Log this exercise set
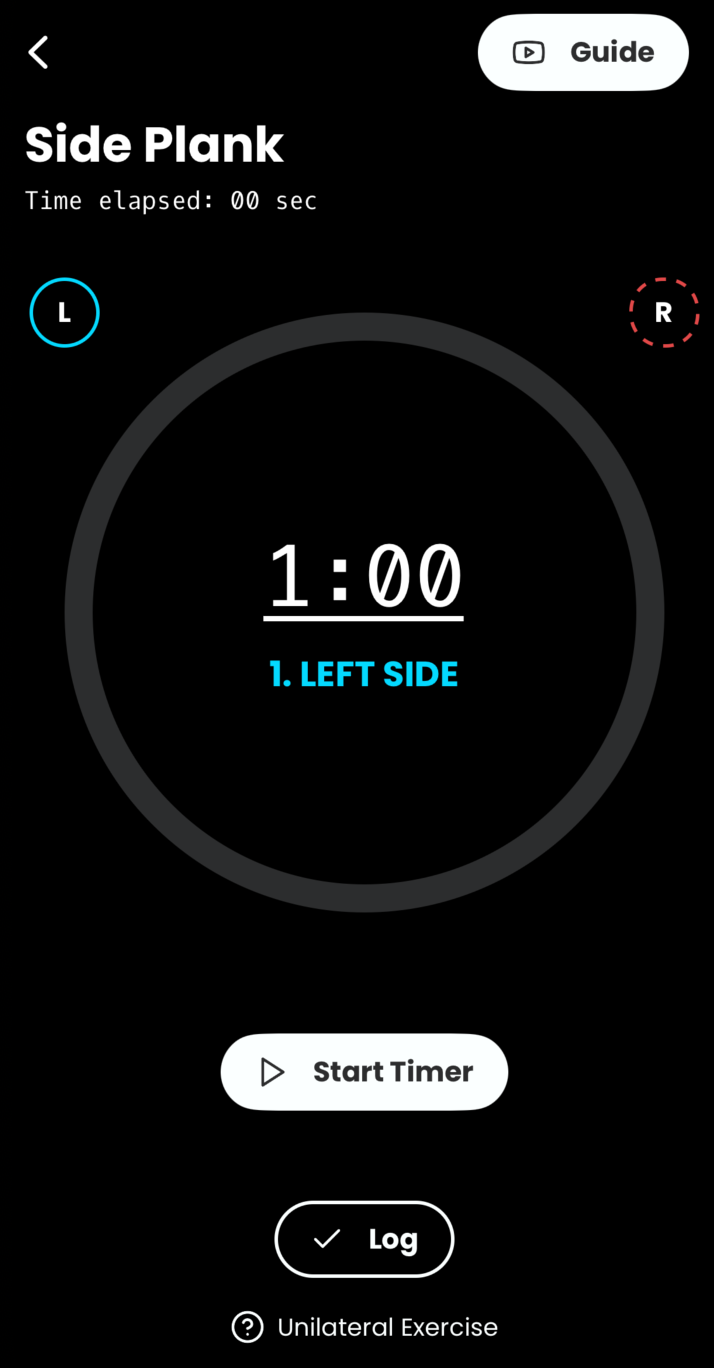The image size is (714, 1368). 364,1239
